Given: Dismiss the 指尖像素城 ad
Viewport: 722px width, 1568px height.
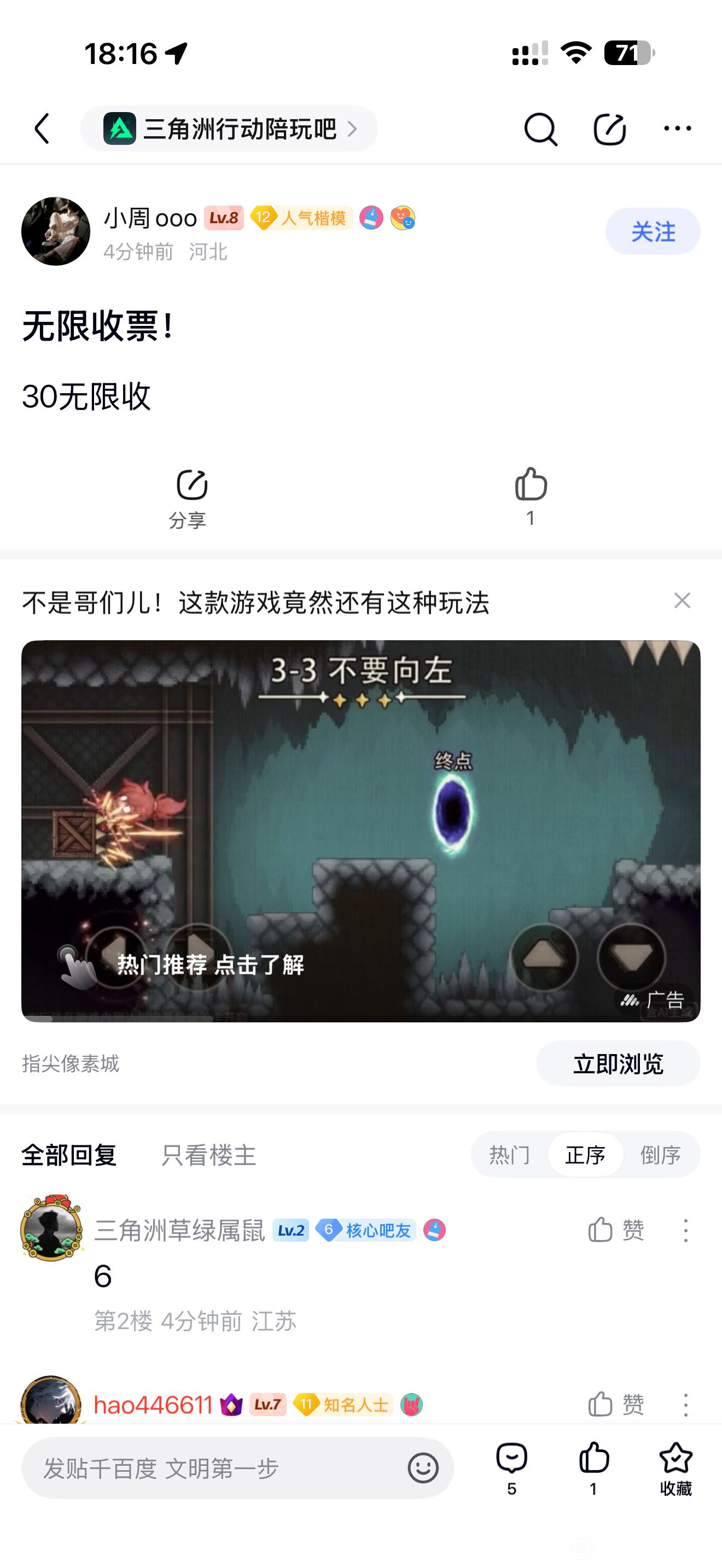Looking at the screenshot, I should [682, 601].
